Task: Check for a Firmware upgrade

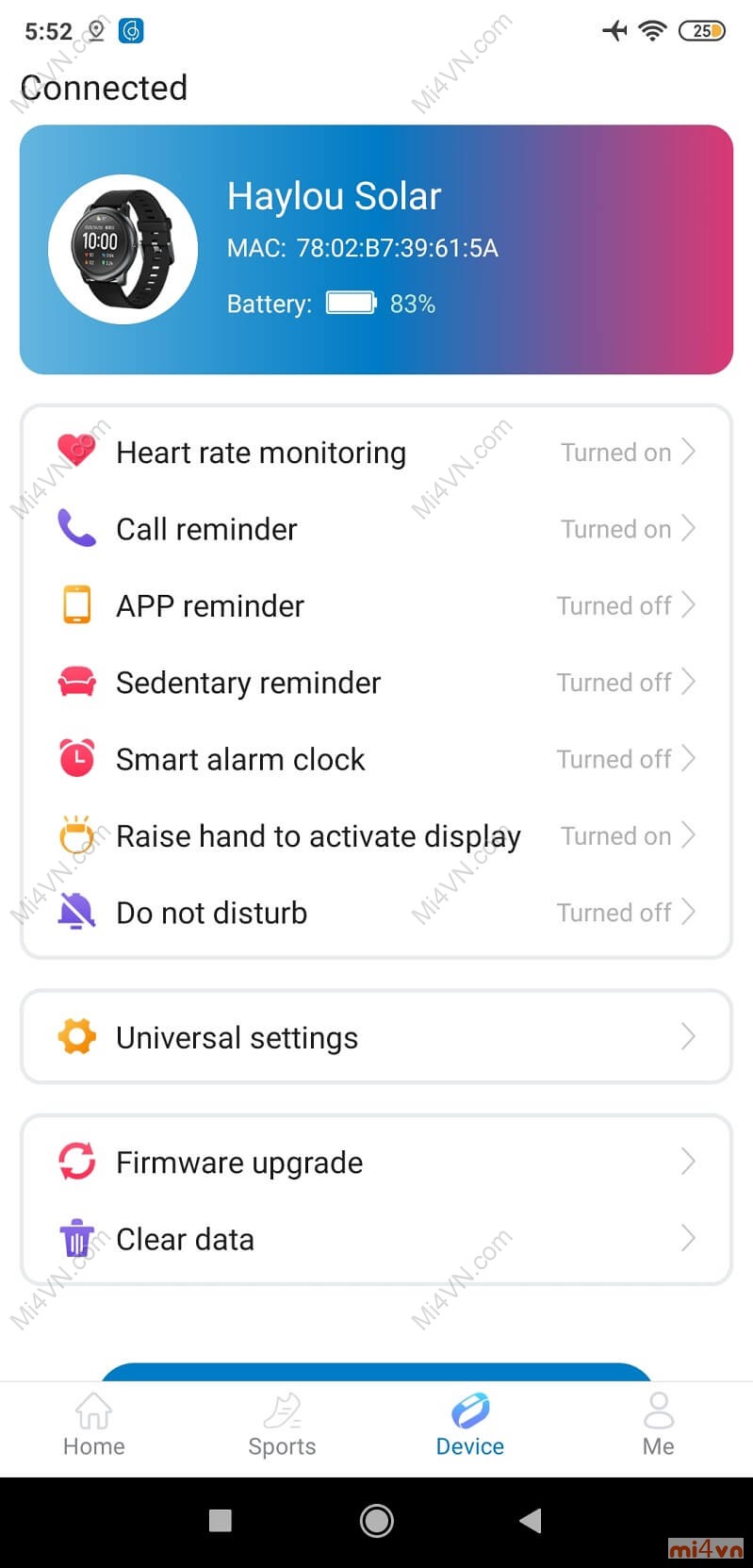Action: [x=375, y=1163]
